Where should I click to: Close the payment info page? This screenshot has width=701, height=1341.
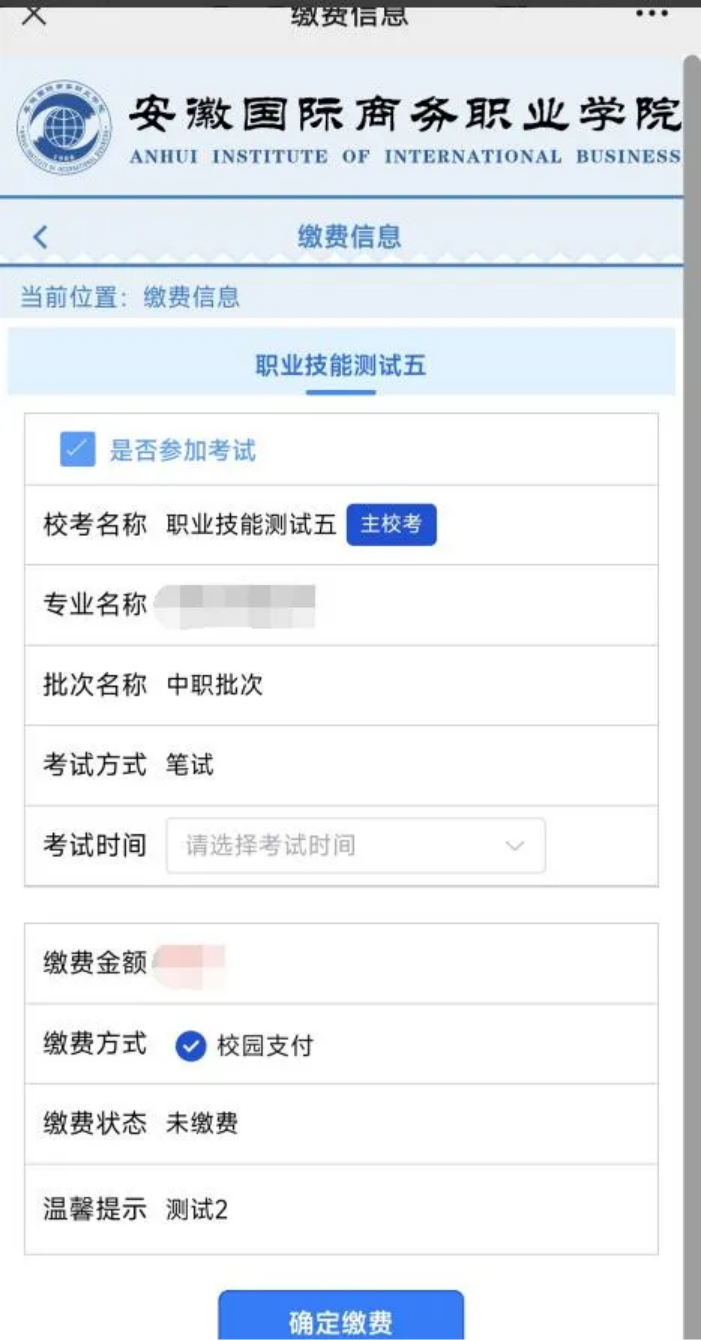point(34,15)
